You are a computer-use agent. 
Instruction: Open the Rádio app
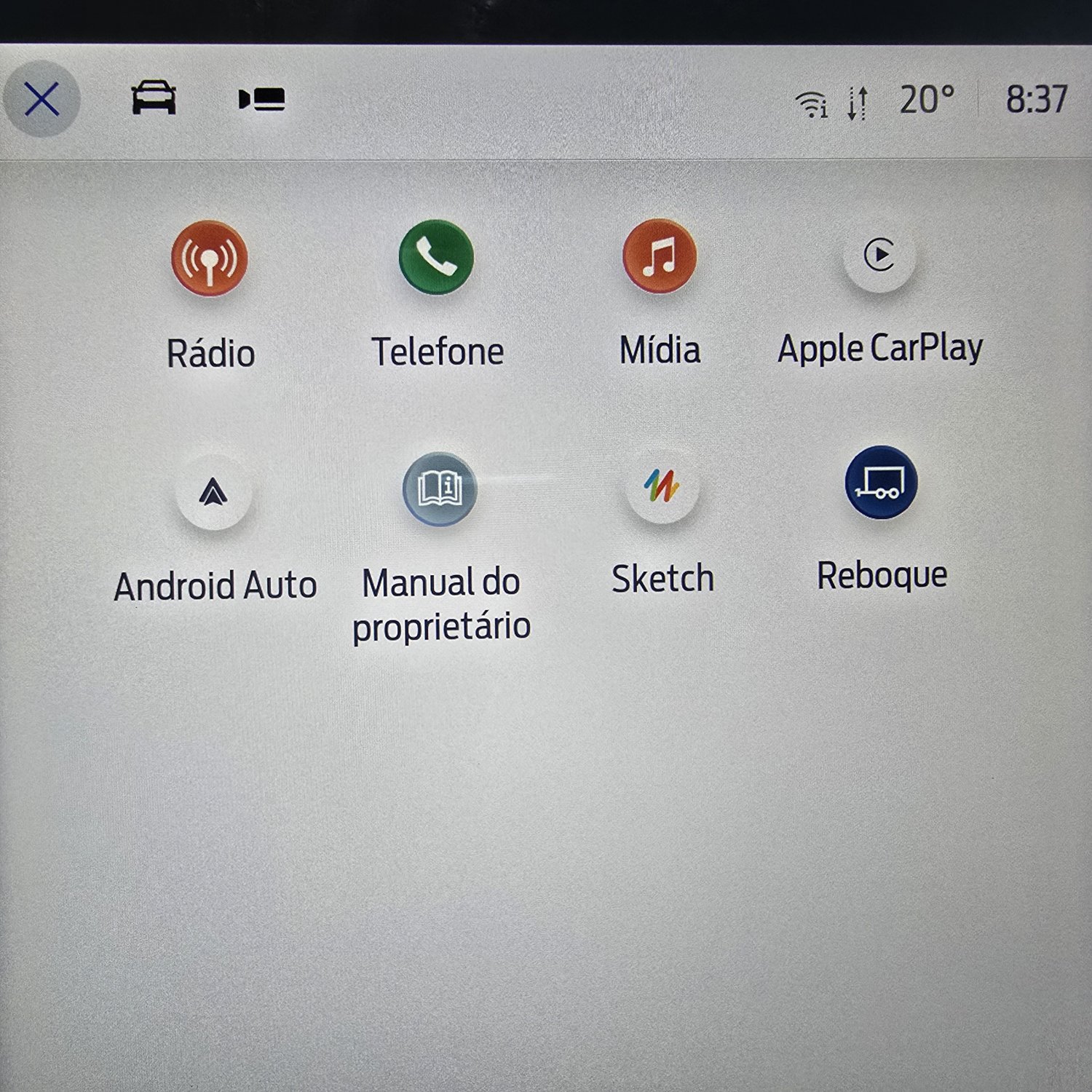[210, 259]
